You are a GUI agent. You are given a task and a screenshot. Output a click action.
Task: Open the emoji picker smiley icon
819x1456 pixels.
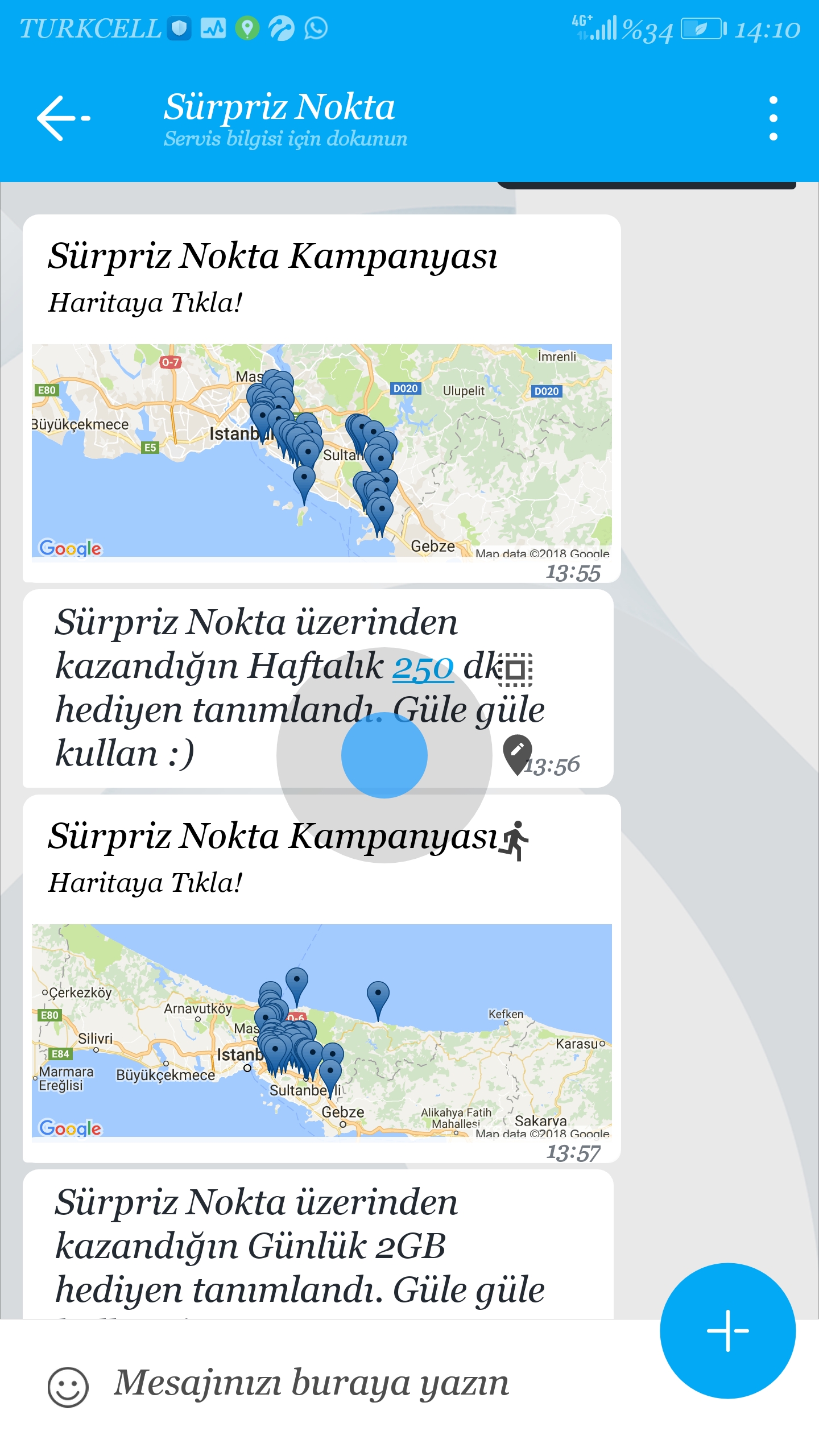[68, 1387]
